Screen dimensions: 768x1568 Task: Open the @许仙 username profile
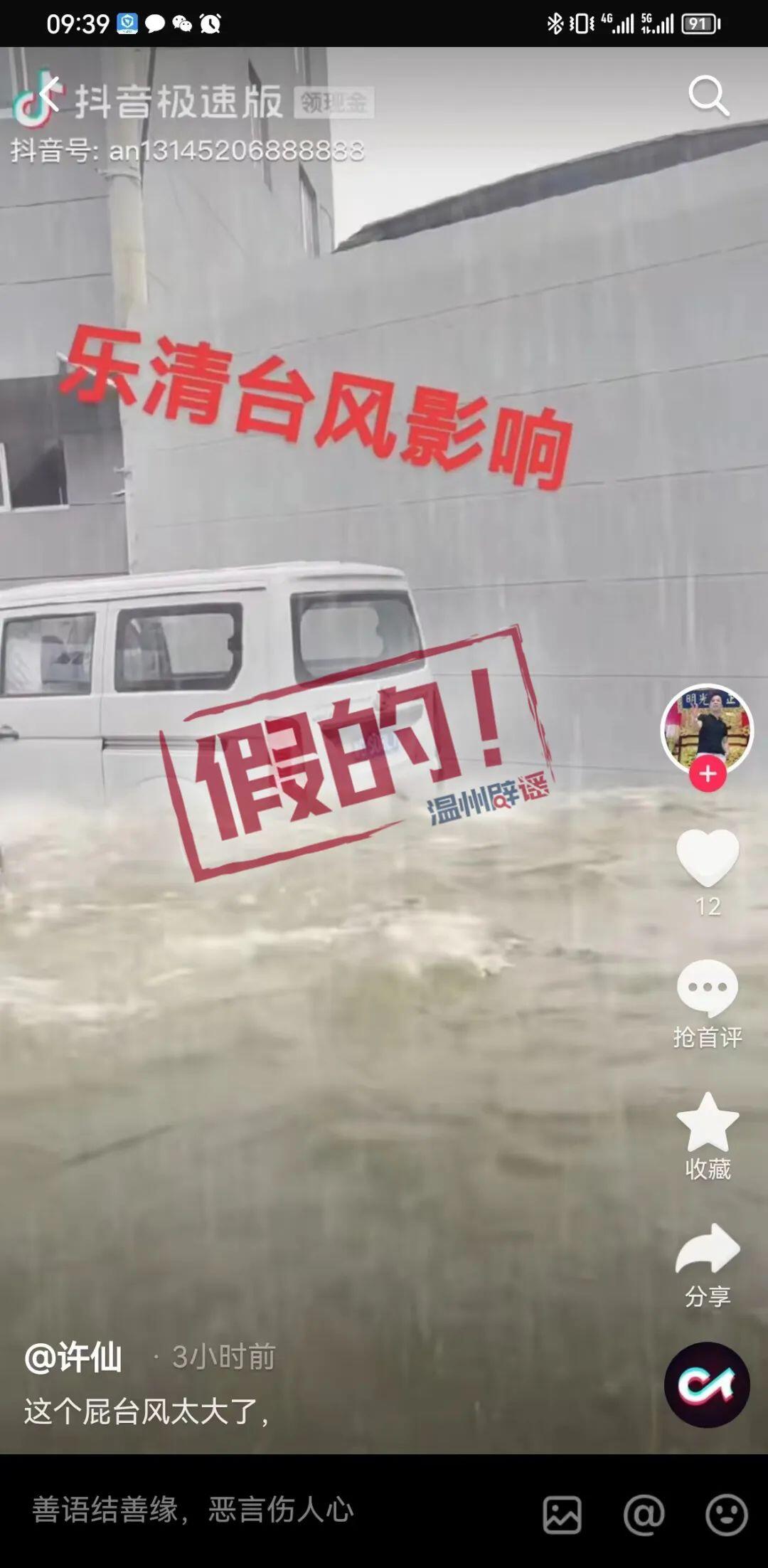pos(74,1357)
